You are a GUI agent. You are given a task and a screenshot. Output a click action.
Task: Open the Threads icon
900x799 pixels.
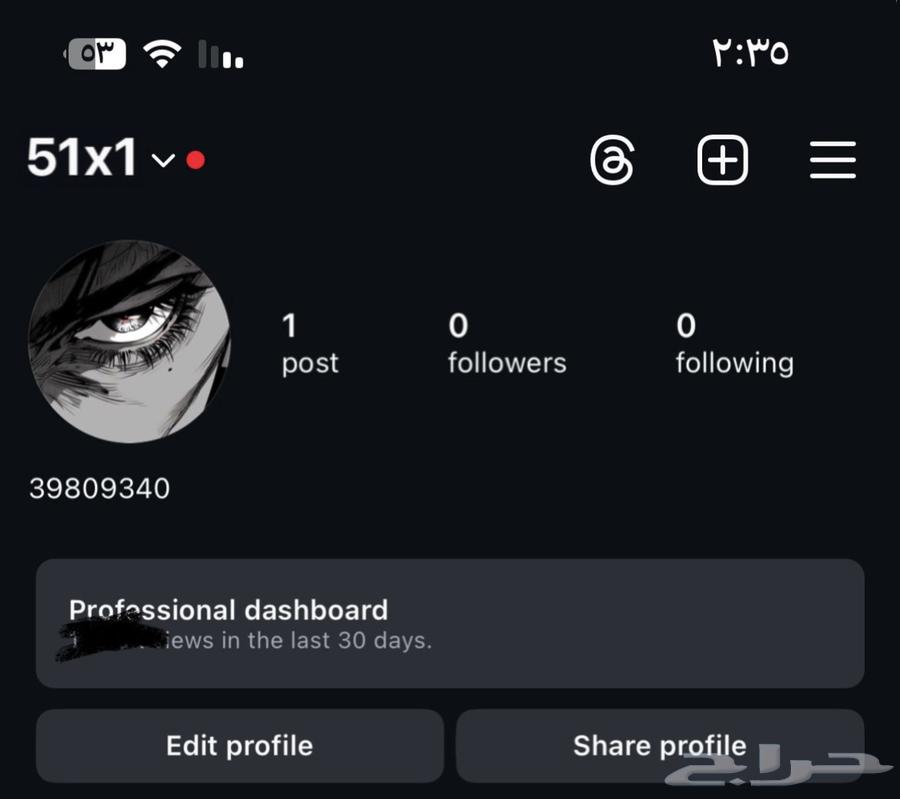[612, 160]
